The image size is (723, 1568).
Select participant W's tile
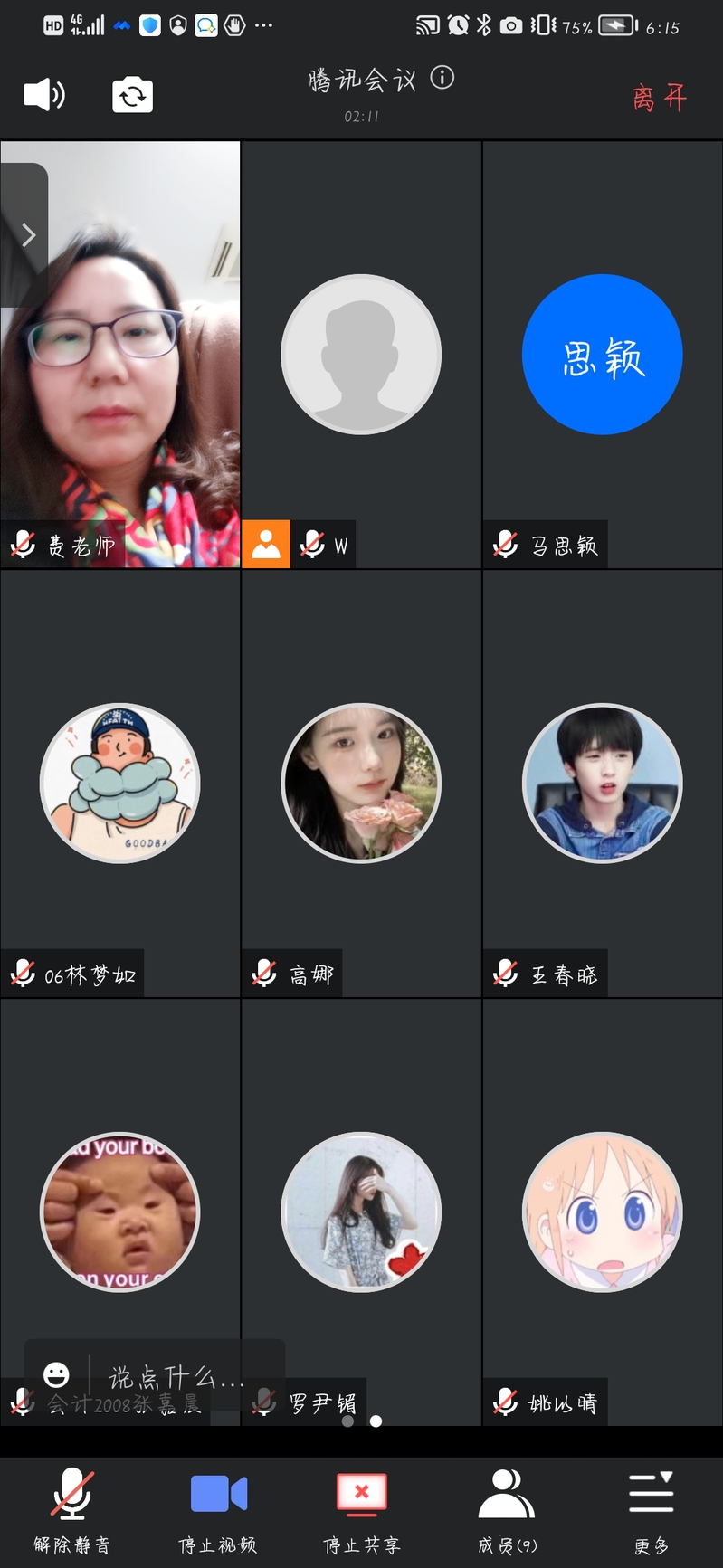pos(361,354)
